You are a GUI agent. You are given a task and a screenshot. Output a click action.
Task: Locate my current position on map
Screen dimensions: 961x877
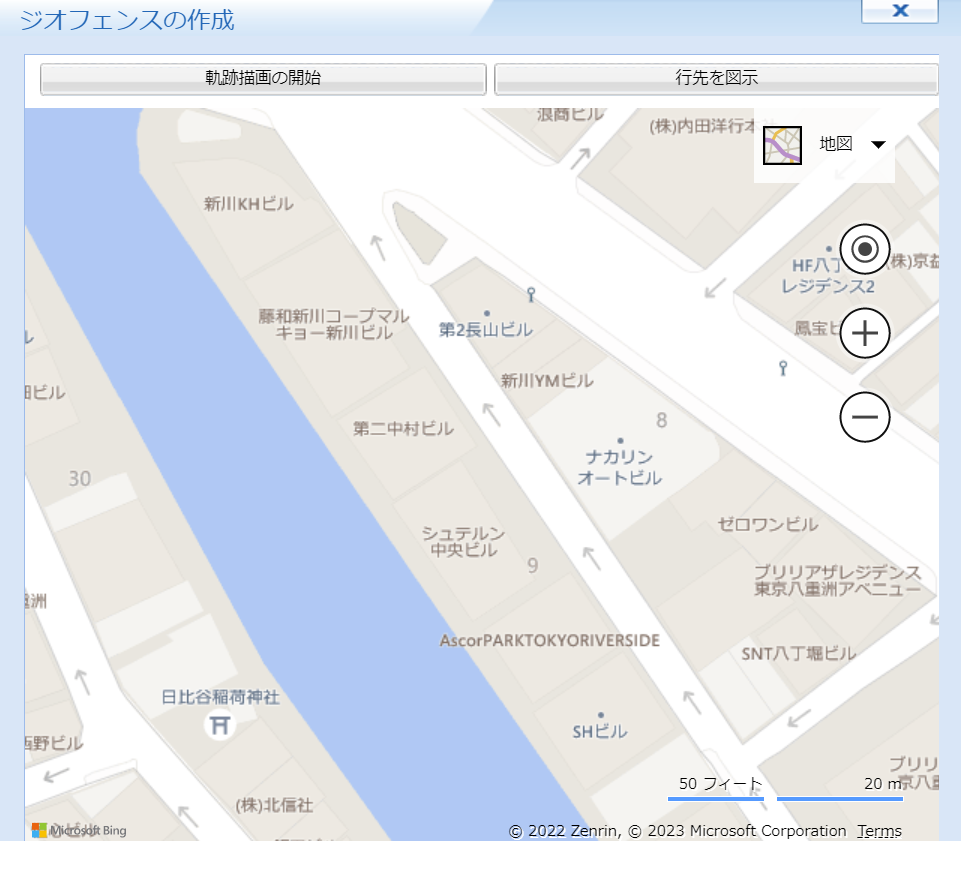click(x=865, y=249)
